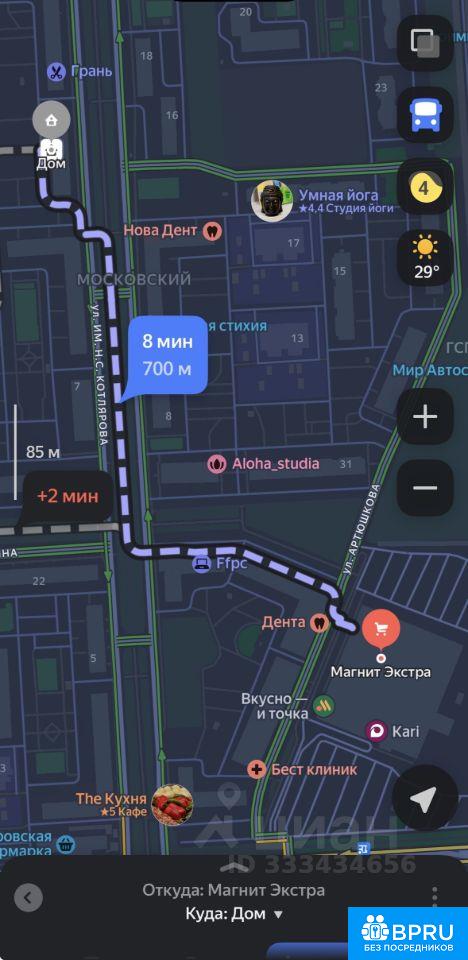
Task: Open The Кухня cafe place marker
Action: (172, 804)
